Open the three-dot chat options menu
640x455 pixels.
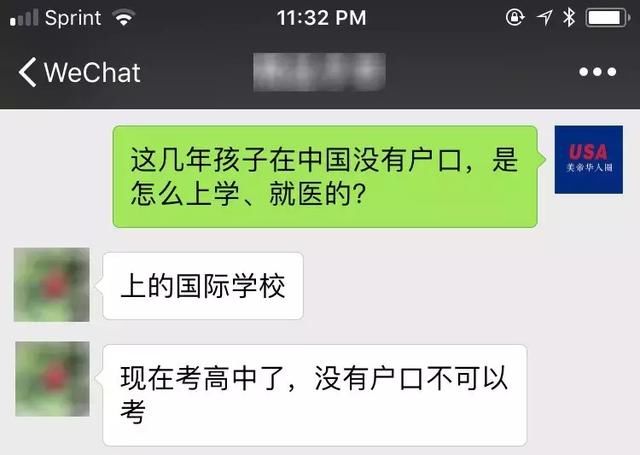pyautogui.click(x=598, y=72)
